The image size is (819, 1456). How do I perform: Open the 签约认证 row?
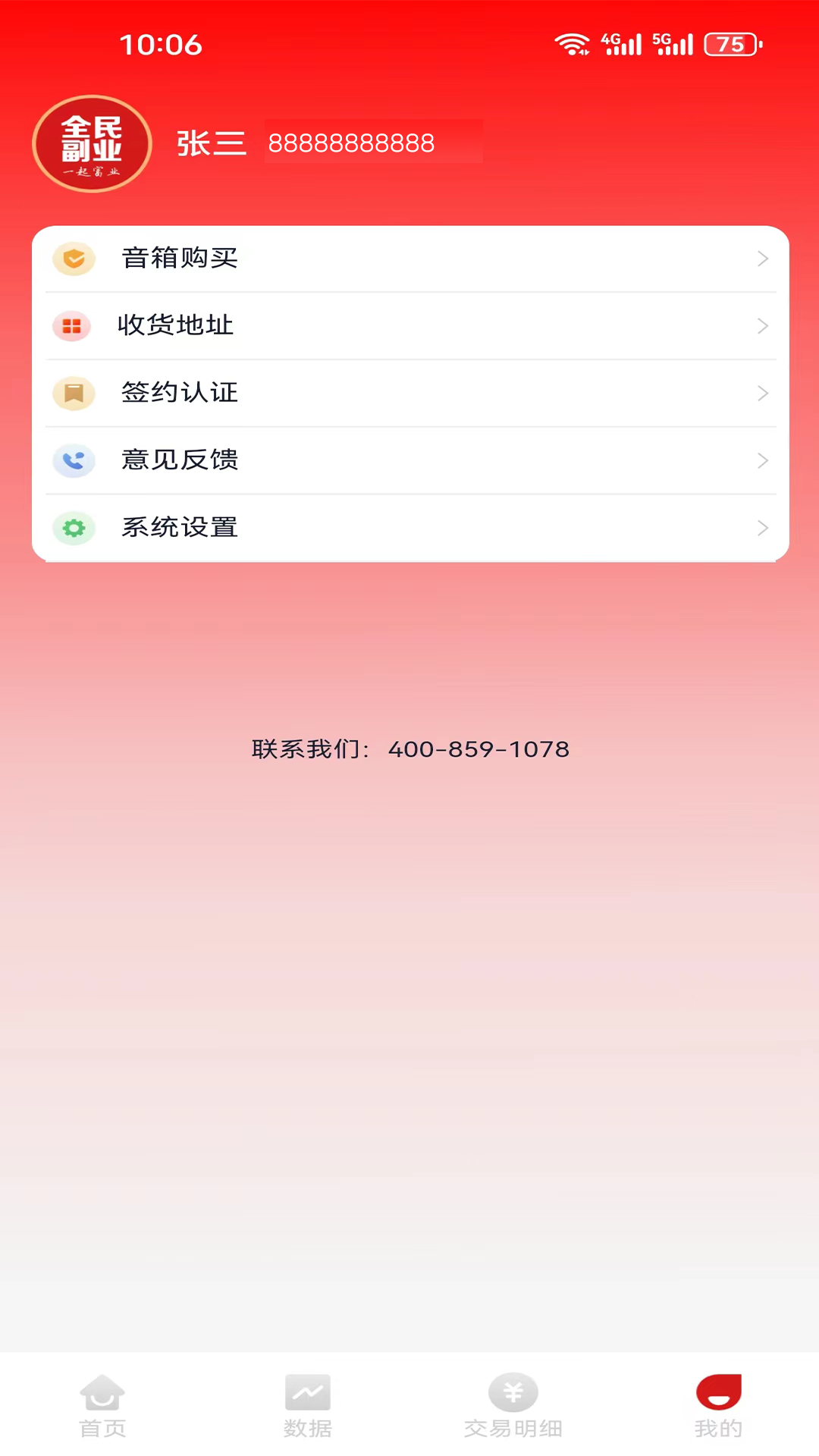[410, 394]
